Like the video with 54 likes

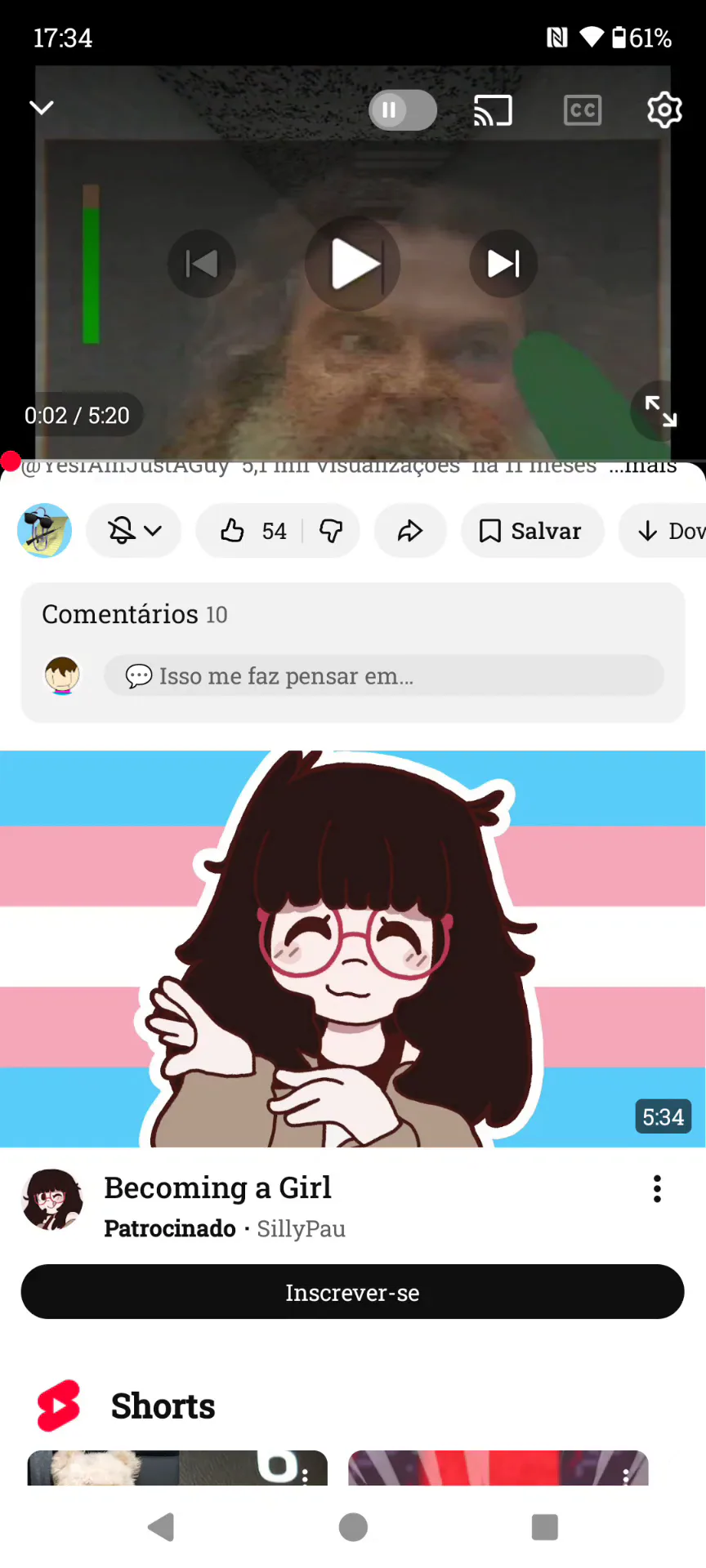250,531
